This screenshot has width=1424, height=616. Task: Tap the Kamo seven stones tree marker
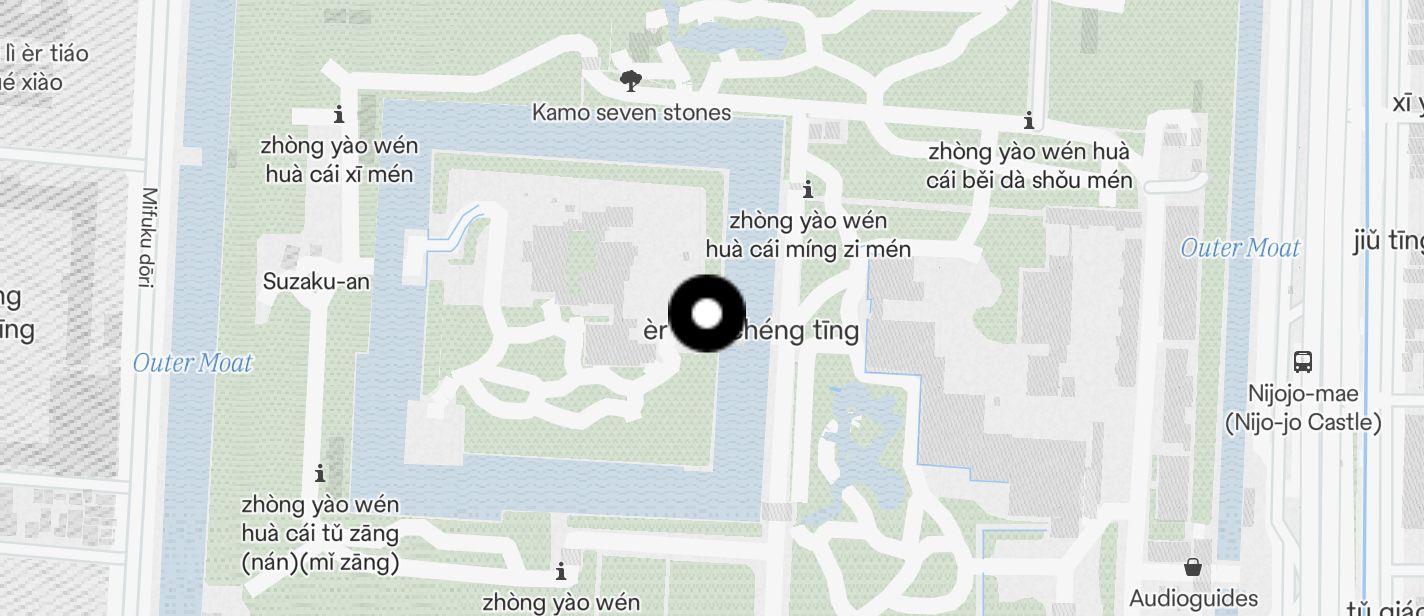(630, 80)
